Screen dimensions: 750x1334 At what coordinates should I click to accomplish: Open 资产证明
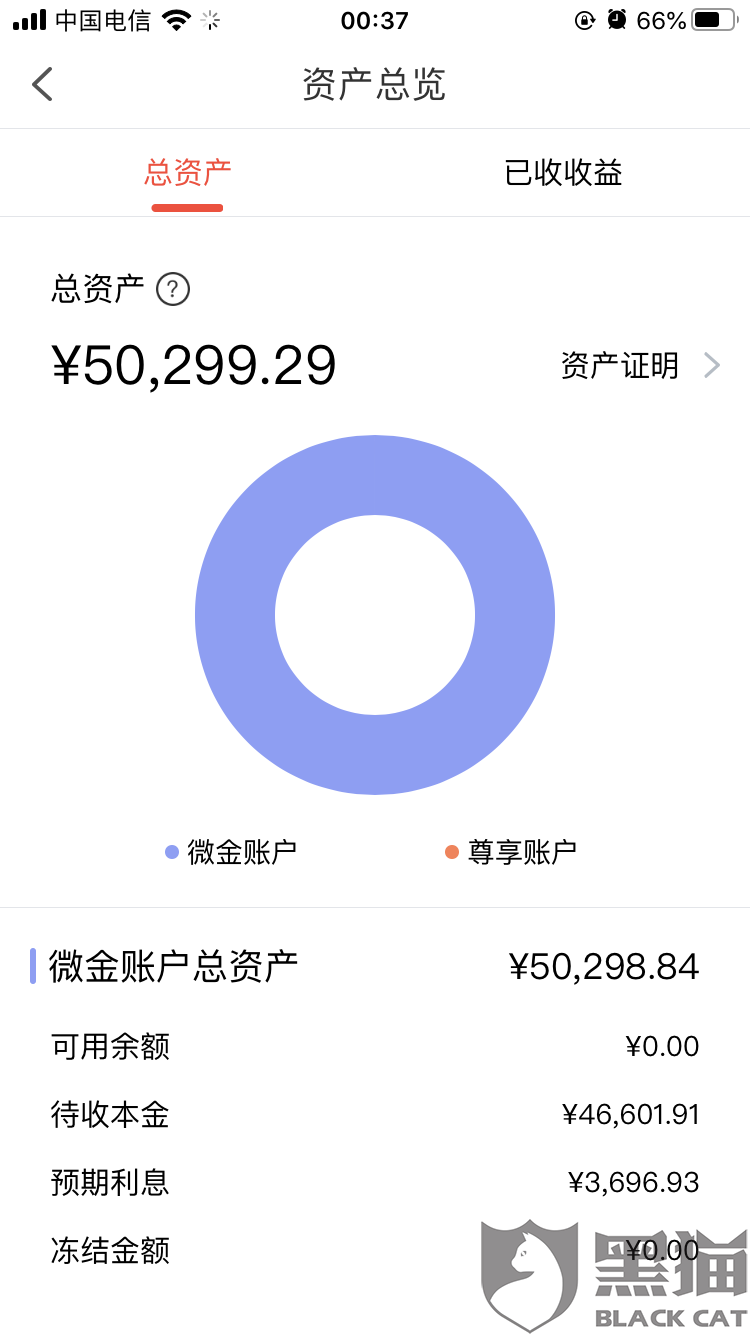pyautogui.click(x=640, y=366)
